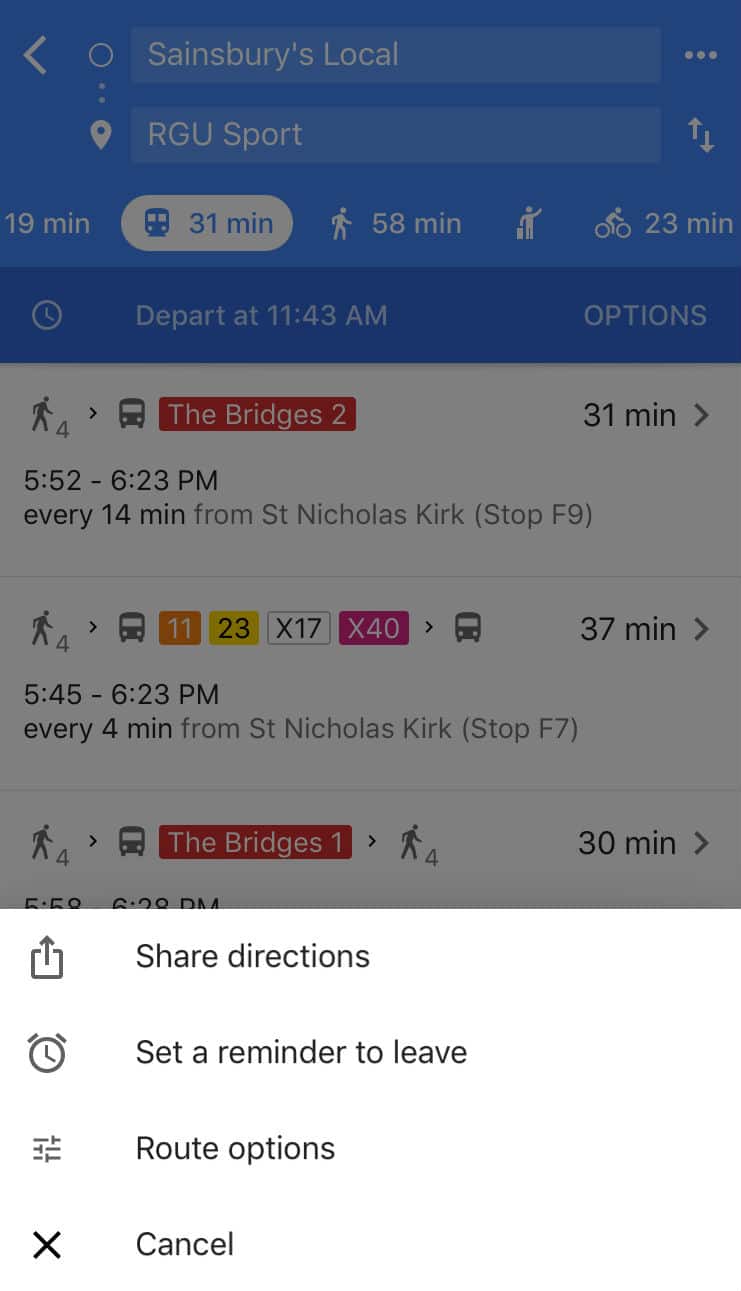The height and width of the screenshot is (1291, 741).
Task: Choose Set a reminder to leave
Action: click(370, 1053)
